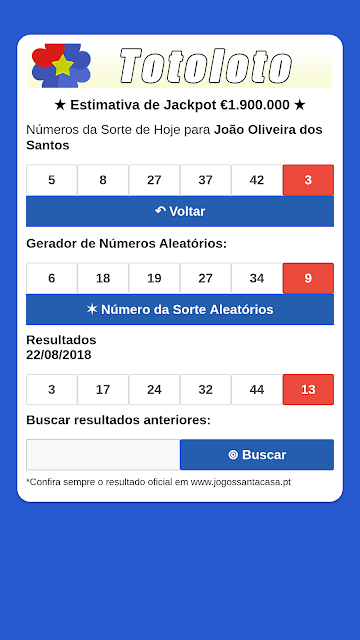
Task: Focus the previous results search field
Action: pyautogui.click(x=103, y=455)
